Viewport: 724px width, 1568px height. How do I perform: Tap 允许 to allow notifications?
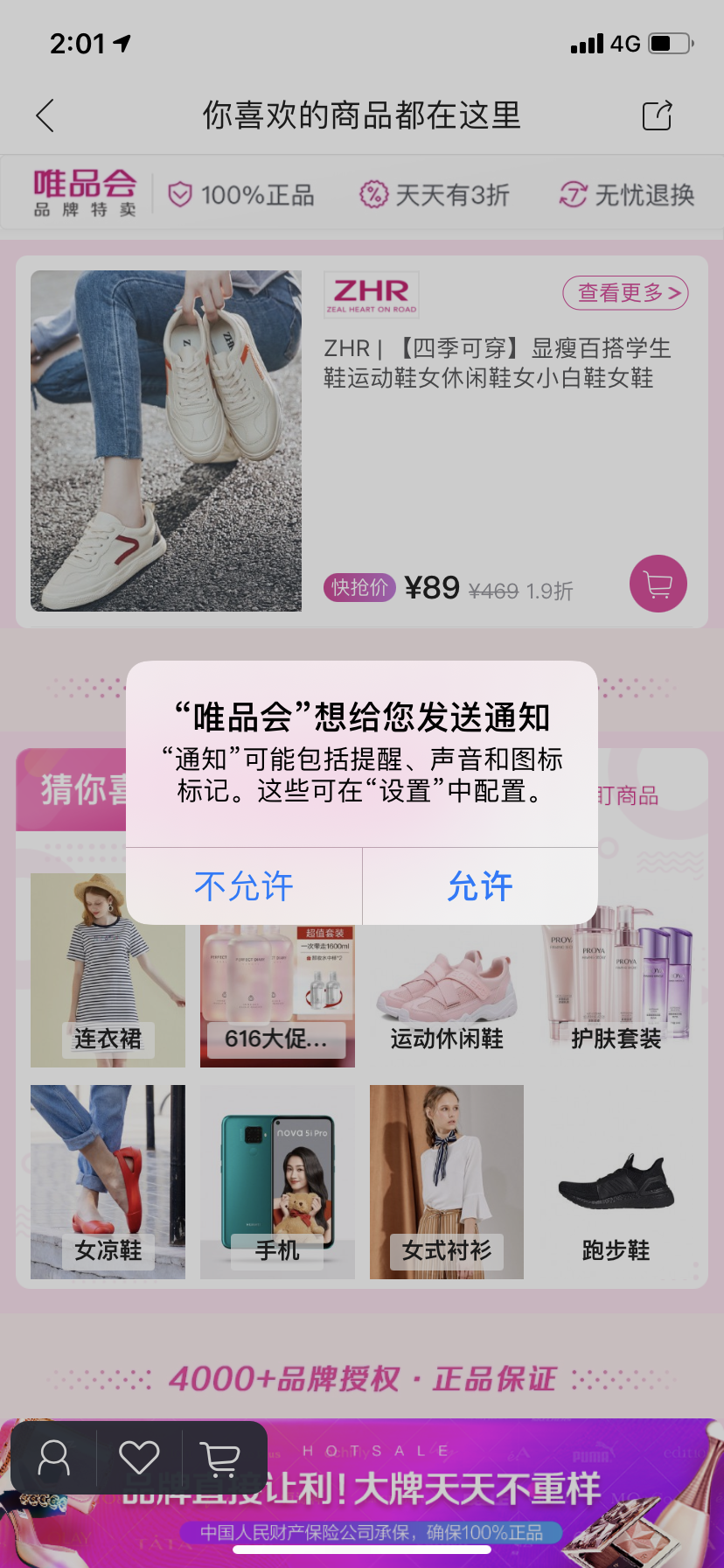480,885
